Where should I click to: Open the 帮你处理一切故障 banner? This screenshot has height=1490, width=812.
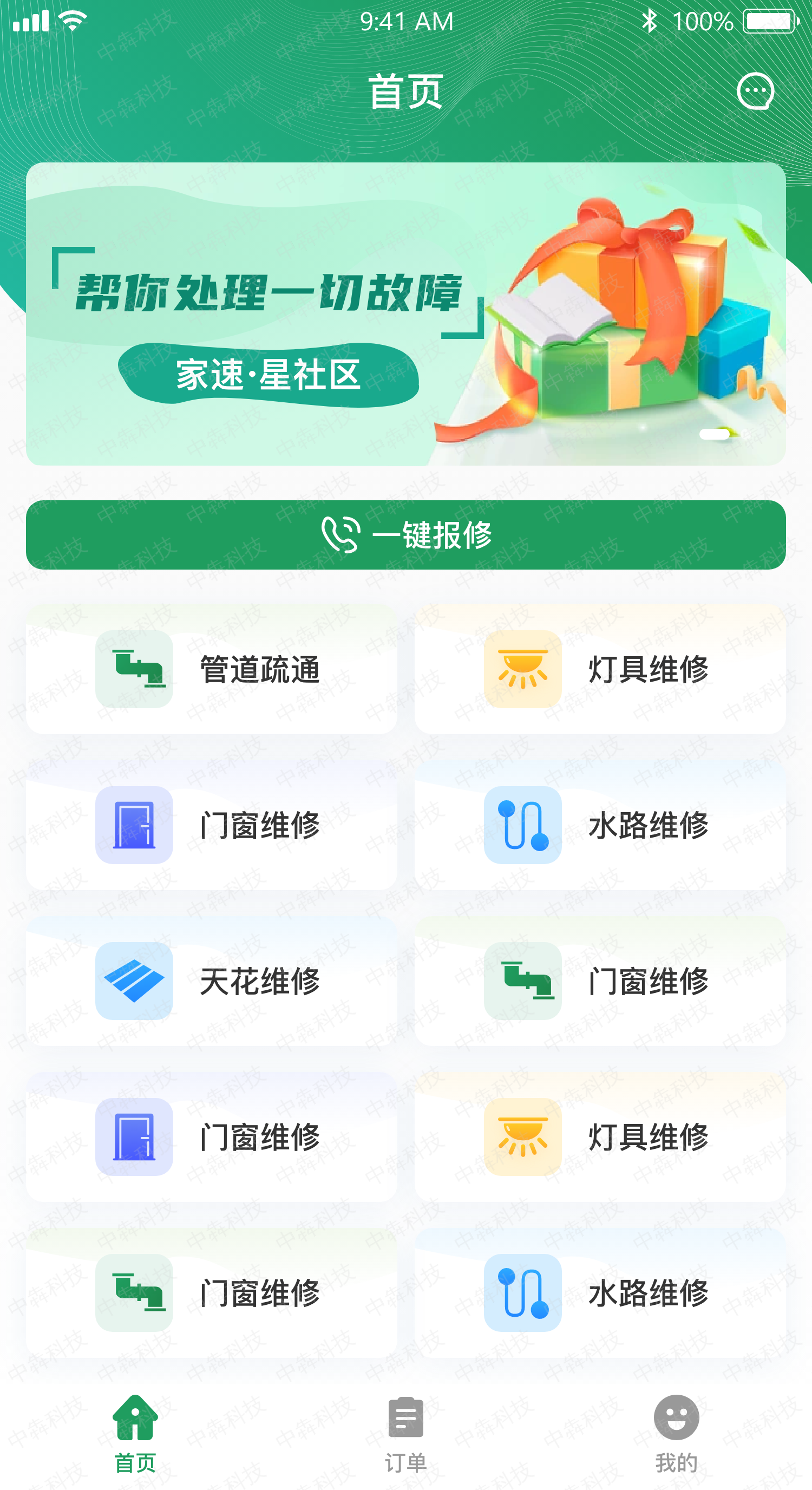coord(405,313)
